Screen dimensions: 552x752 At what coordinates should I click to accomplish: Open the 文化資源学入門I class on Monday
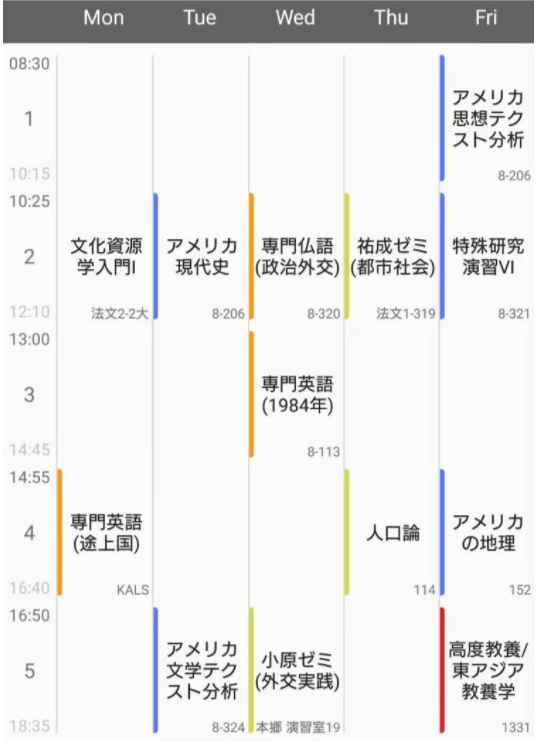[x=105, y=256]
